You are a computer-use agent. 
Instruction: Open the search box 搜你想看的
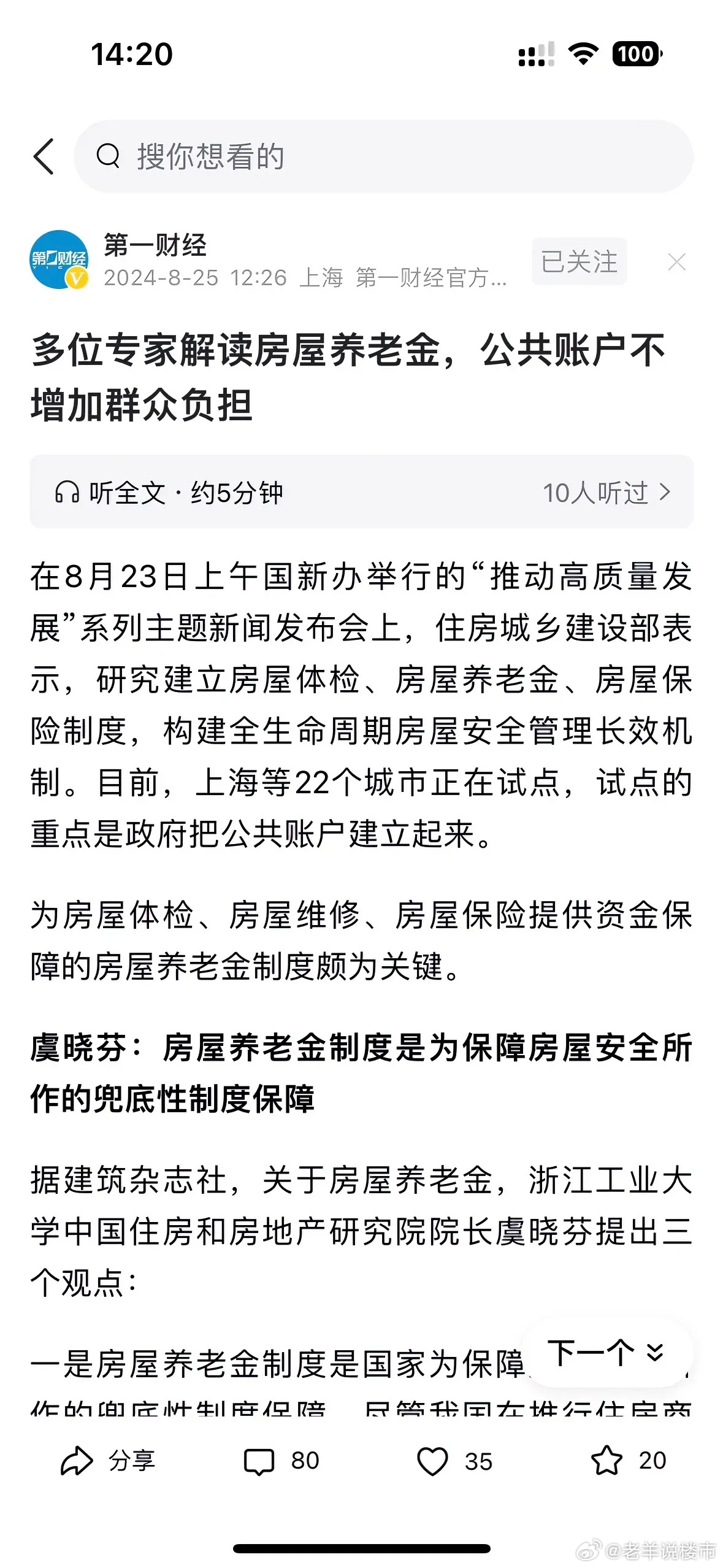[383, 156]
